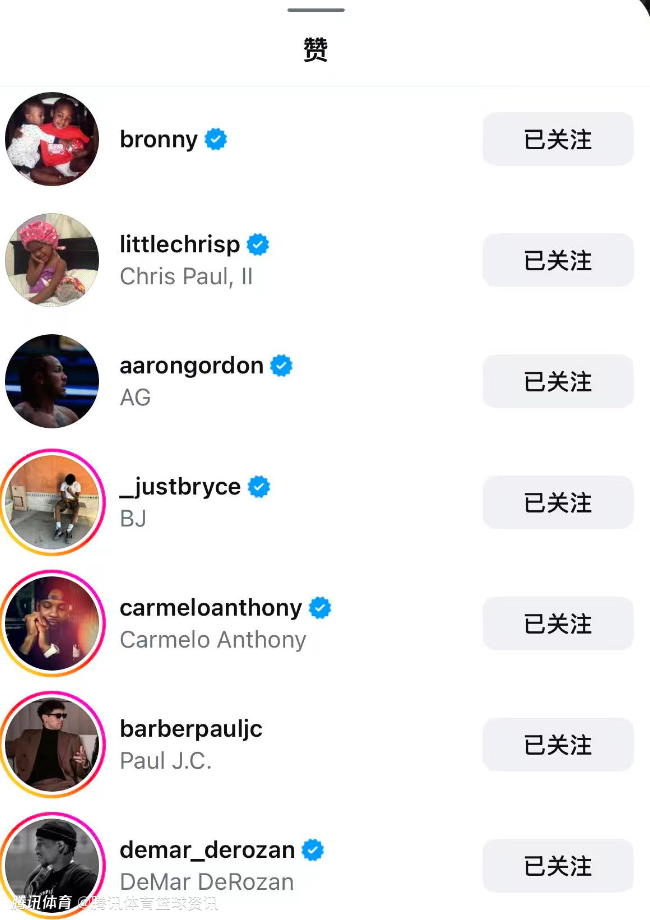Toggle the 已关注 button for _justbryce
Screen dimensions: 650x920
(x=558, y=502)
